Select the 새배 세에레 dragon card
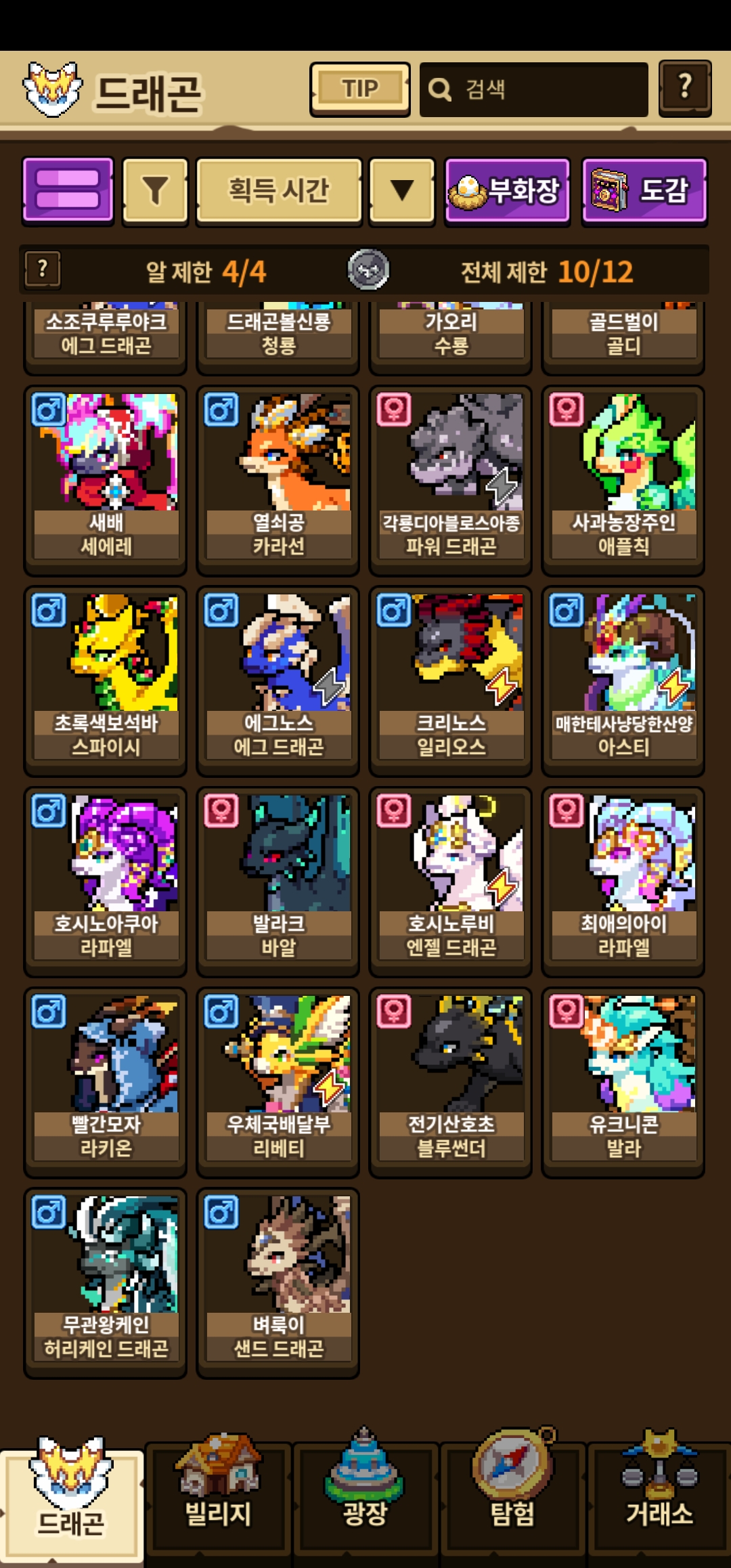Viewport: 731px width, 1568px height. pyautogui.click(x=106, y=477)
